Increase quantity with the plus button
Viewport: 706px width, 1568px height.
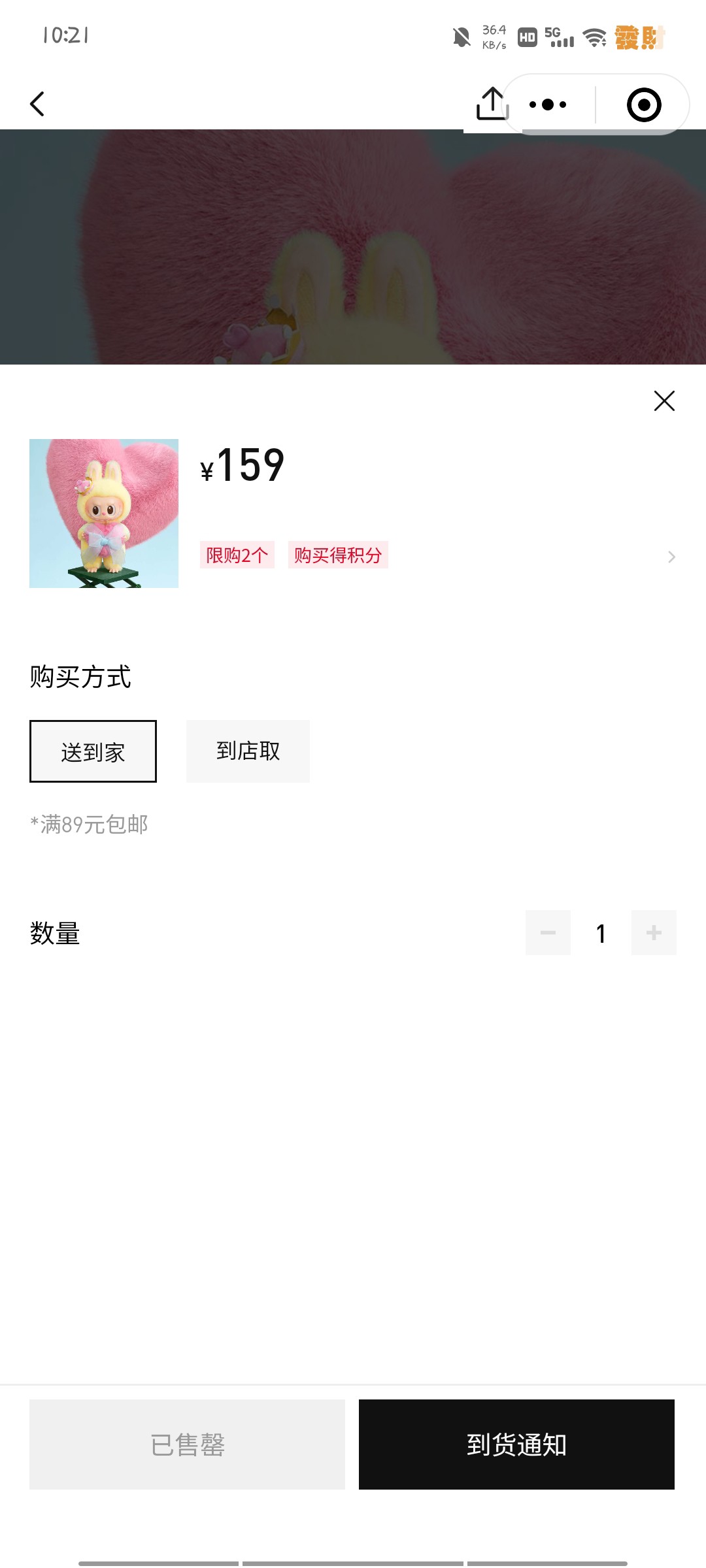tap(654, 933)
